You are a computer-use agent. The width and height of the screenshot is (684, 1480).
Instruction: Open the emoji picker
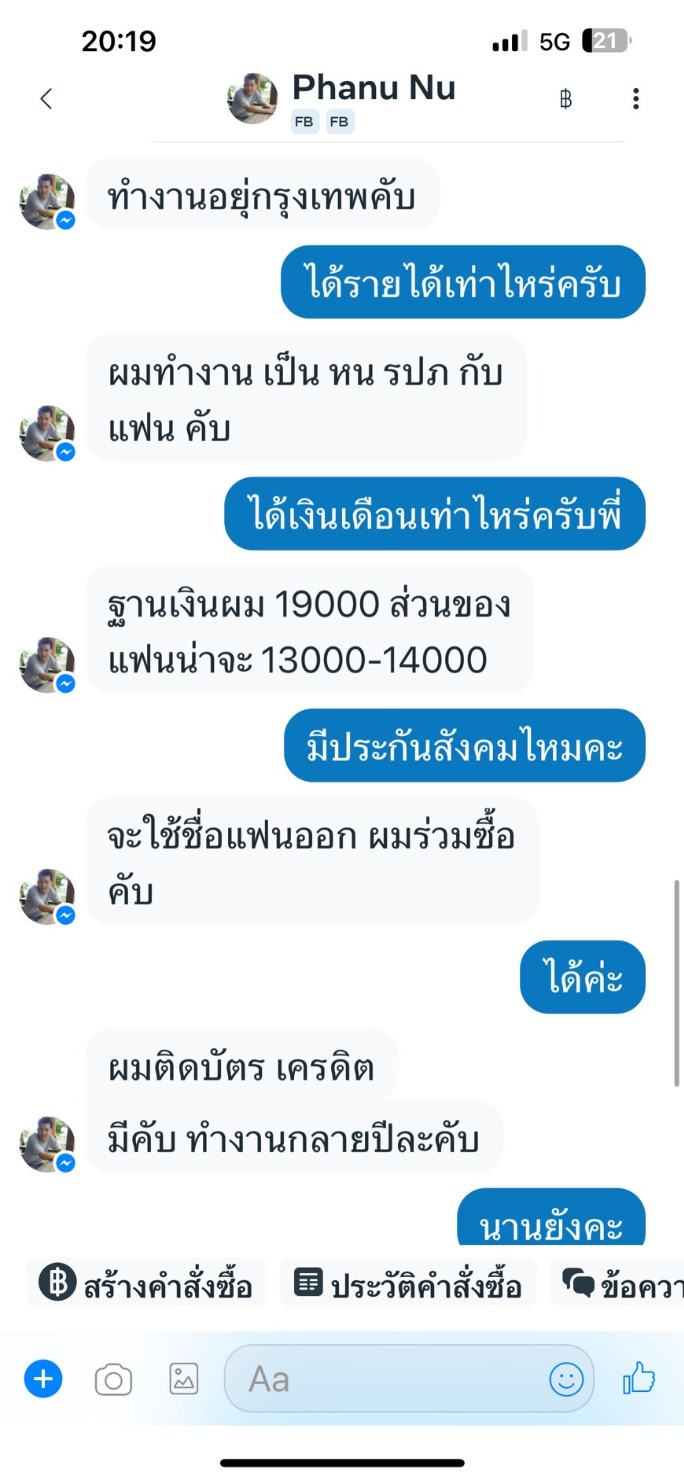click(x=566, y=1380)
